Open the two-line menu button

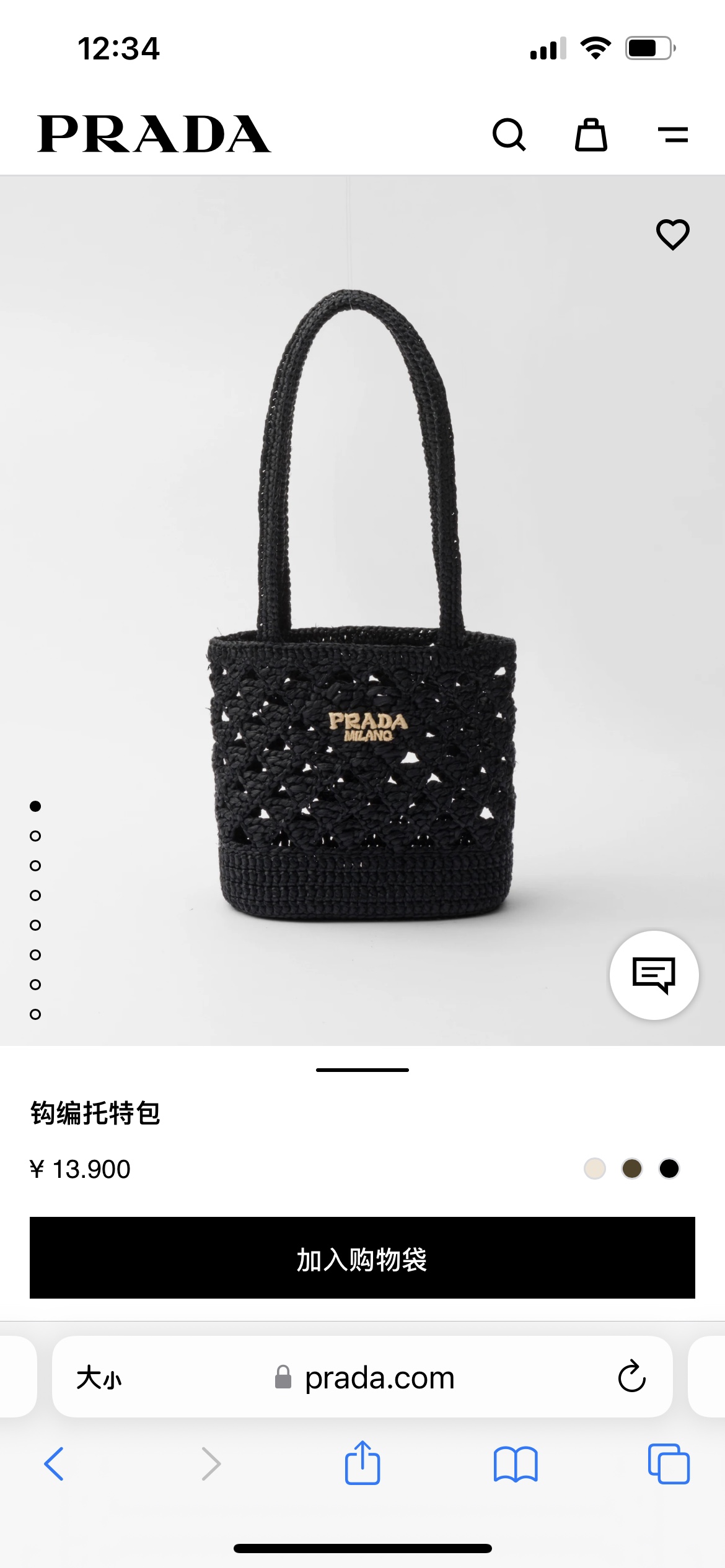tap(673, 134)
